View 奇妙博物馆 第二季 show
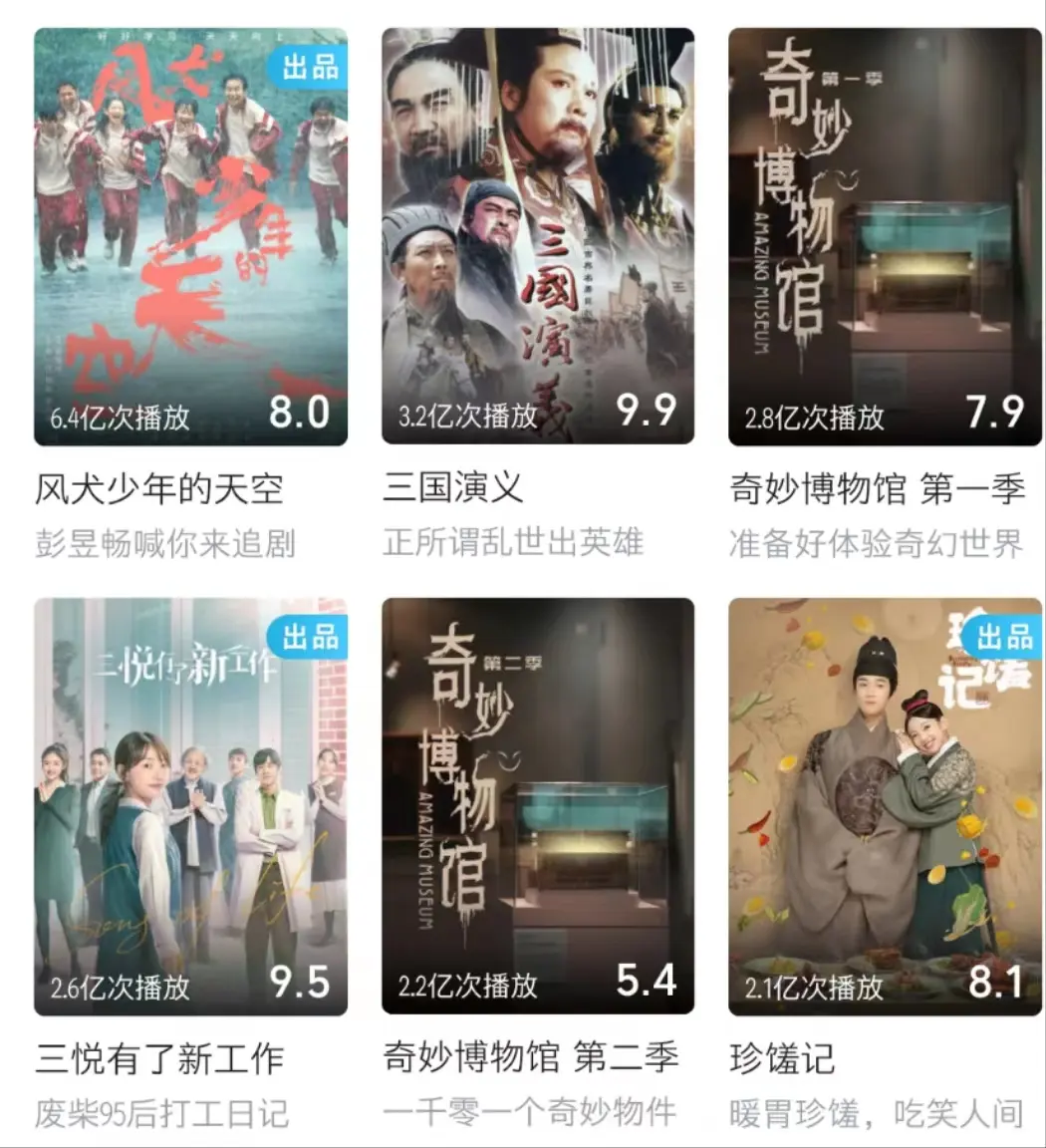This screenshot has width=1046, height=1148. [x=538, y=807]
